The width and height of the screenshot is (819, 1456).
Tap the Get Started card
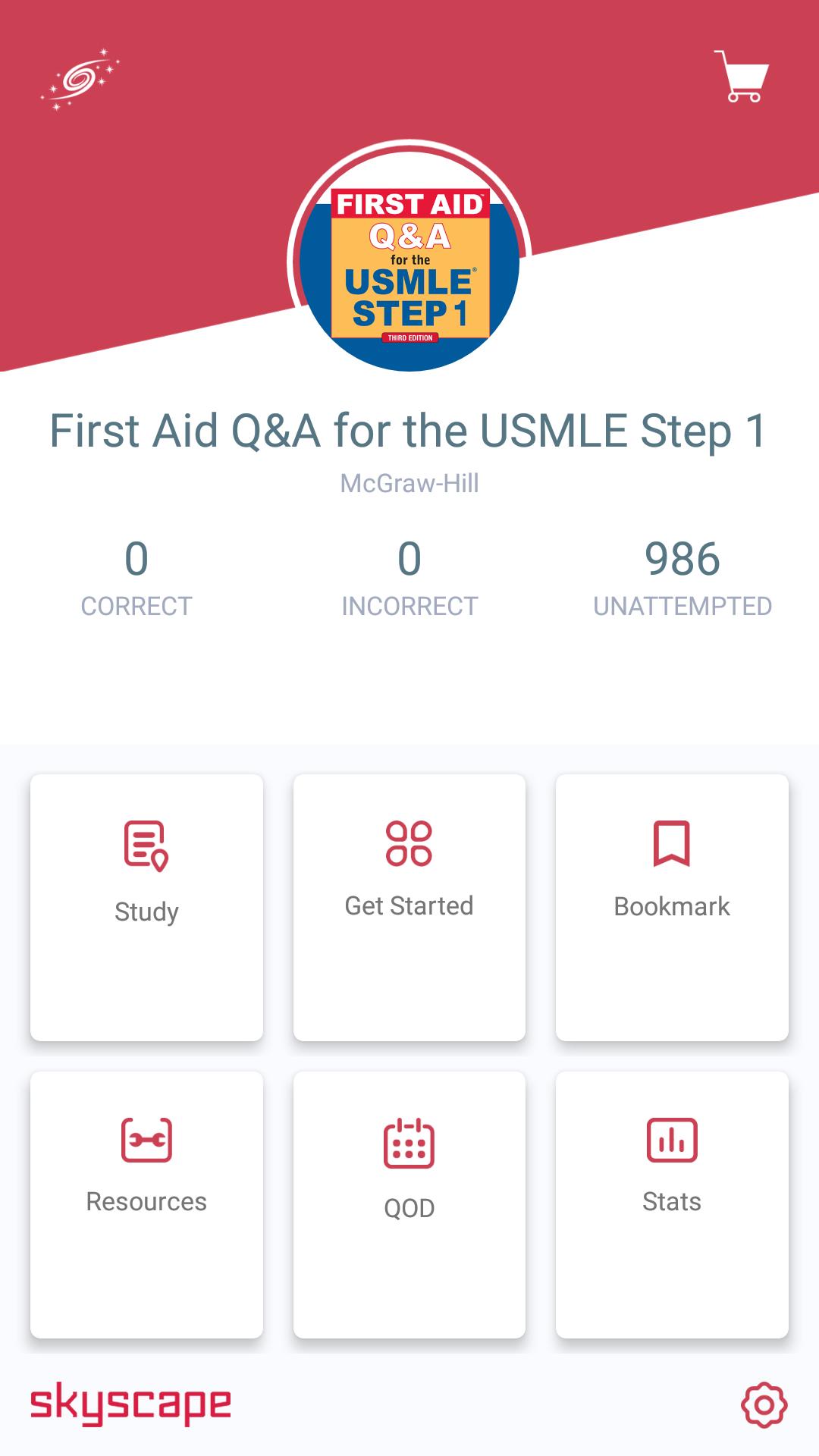pos(409,907)
